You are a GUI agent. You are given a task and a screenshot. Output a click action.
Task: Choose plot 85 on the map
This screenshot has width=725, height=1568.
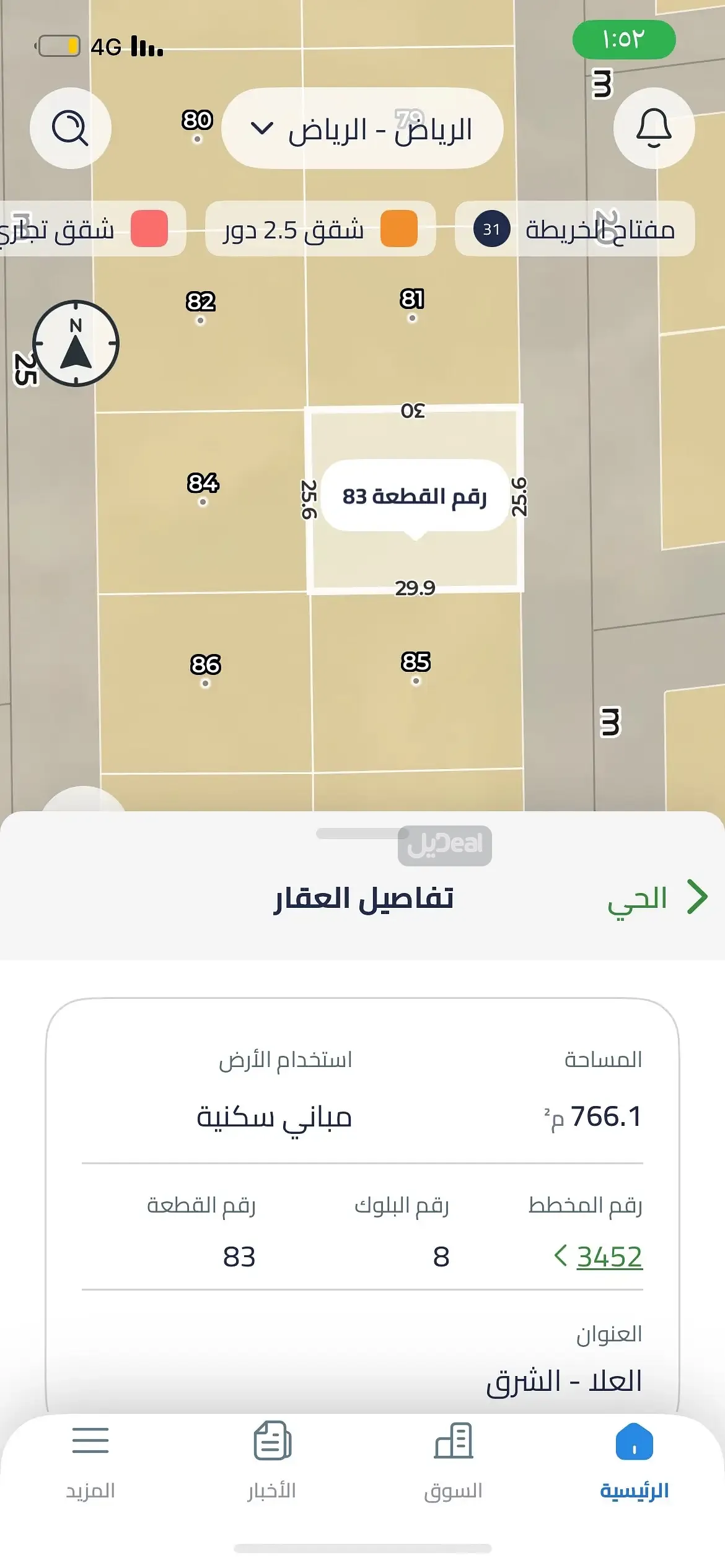tap(415, 668)
